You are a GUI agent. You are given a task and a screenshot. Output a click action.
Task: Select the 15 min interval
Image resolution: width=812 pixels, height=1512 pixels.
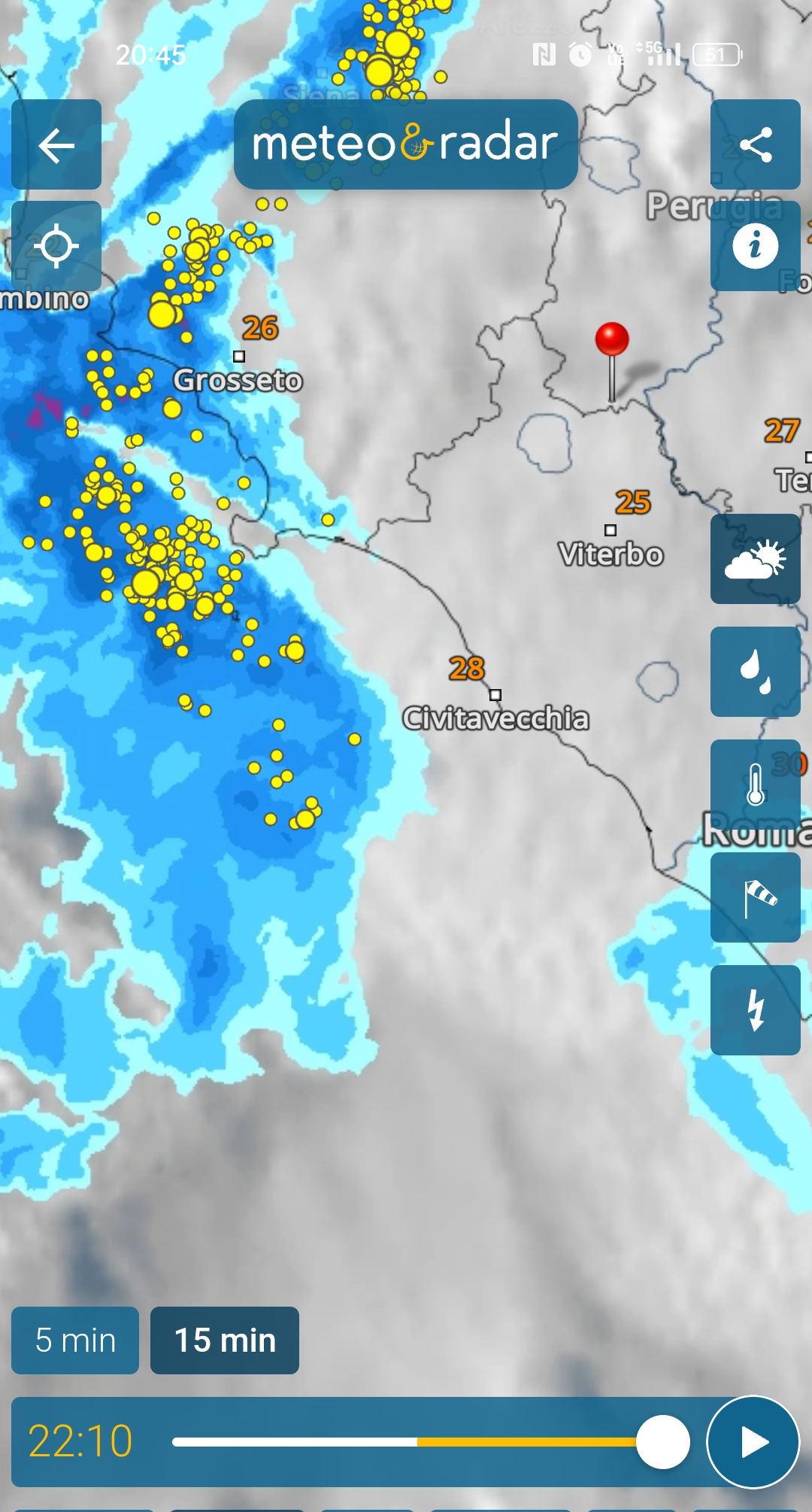[x=225, y=1340]
